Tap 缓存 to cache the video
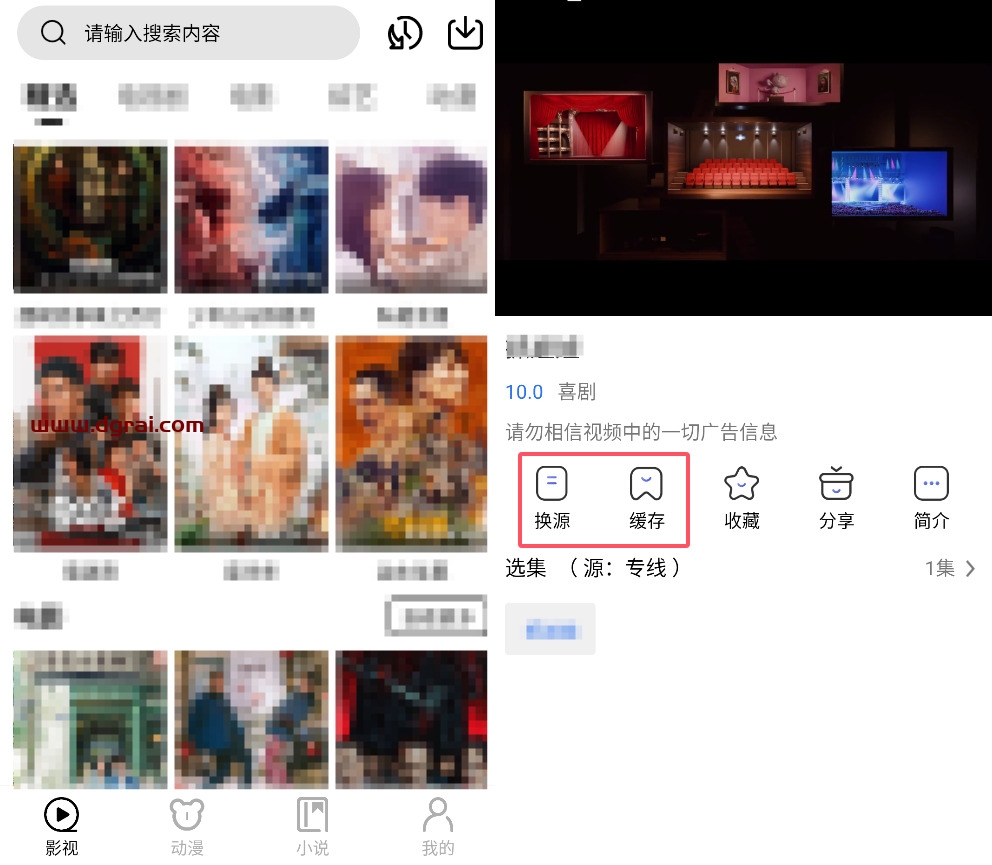Viewport: 992px width, 865px height. pyautogui.click(x=647, y=498)
